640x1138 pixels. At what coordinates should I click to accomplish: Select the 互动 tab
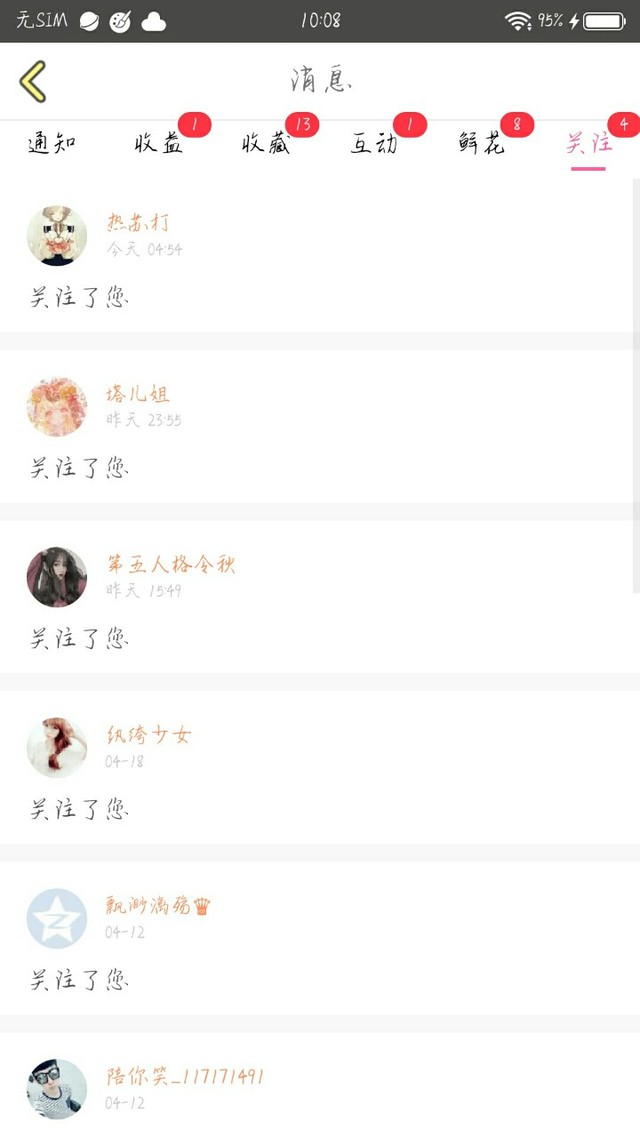point(374,144)
